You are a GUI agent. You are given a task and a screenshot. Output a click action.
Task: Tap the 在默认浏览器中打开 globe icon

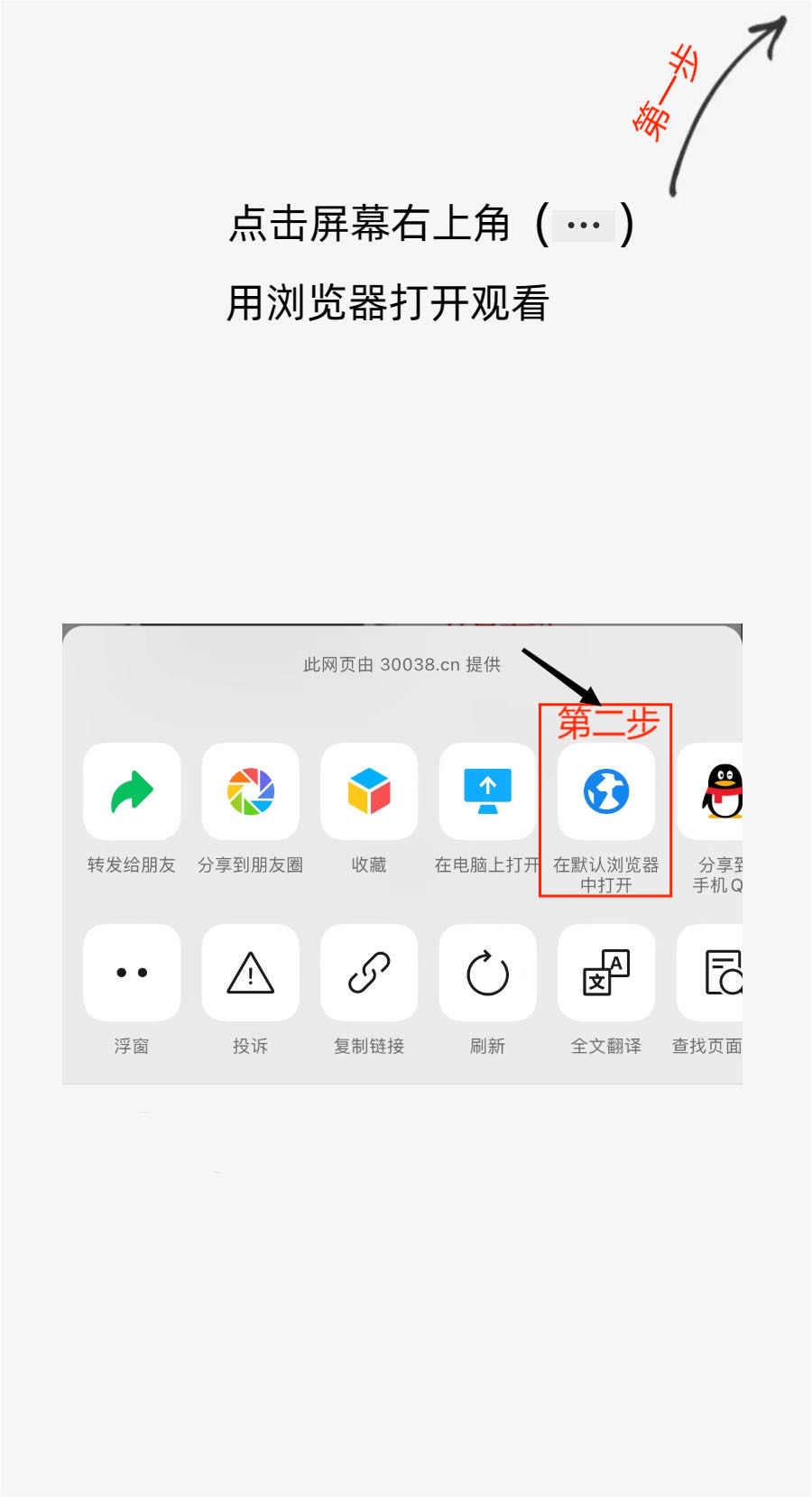(x=605, y=791)
